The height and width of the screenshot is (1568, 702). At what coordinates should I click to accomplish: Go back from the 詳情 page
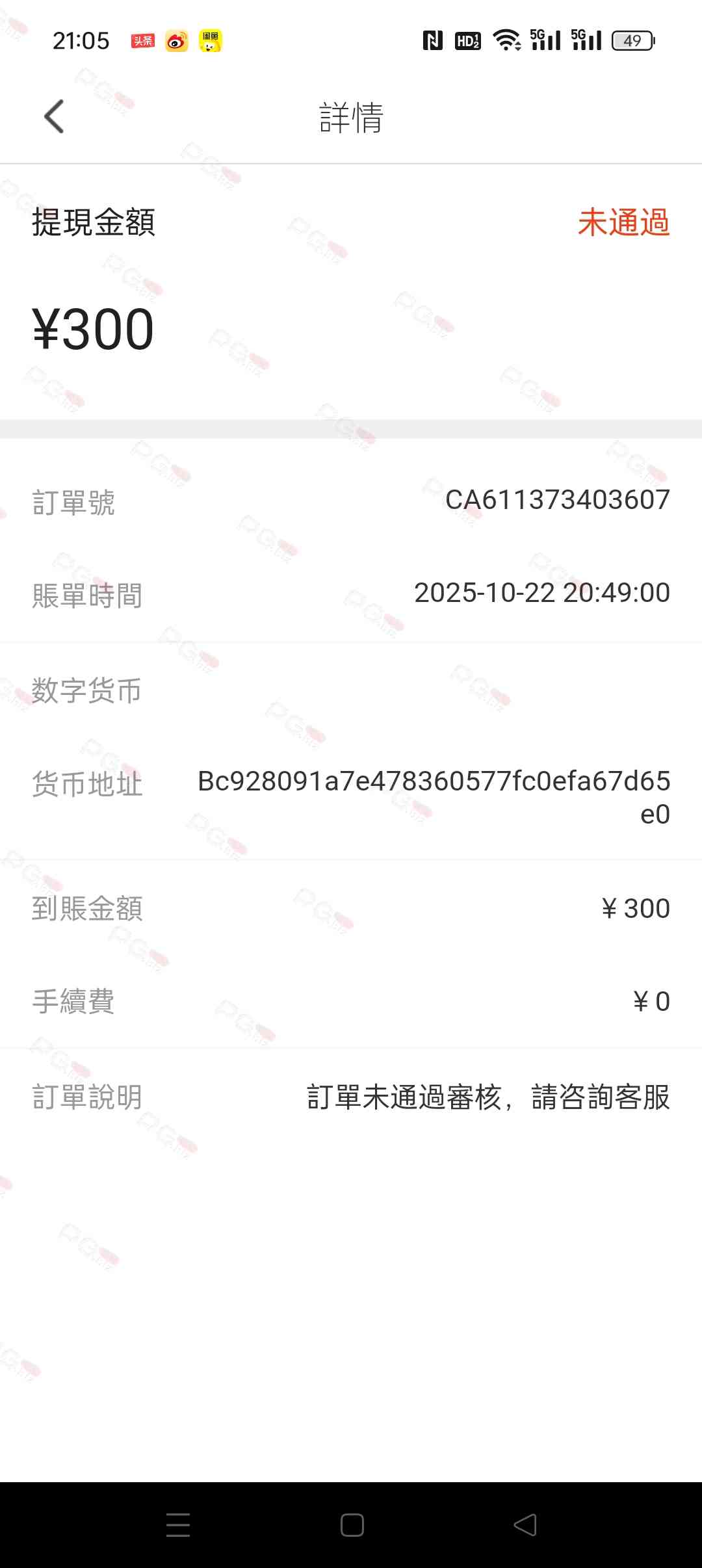point(54,116)
